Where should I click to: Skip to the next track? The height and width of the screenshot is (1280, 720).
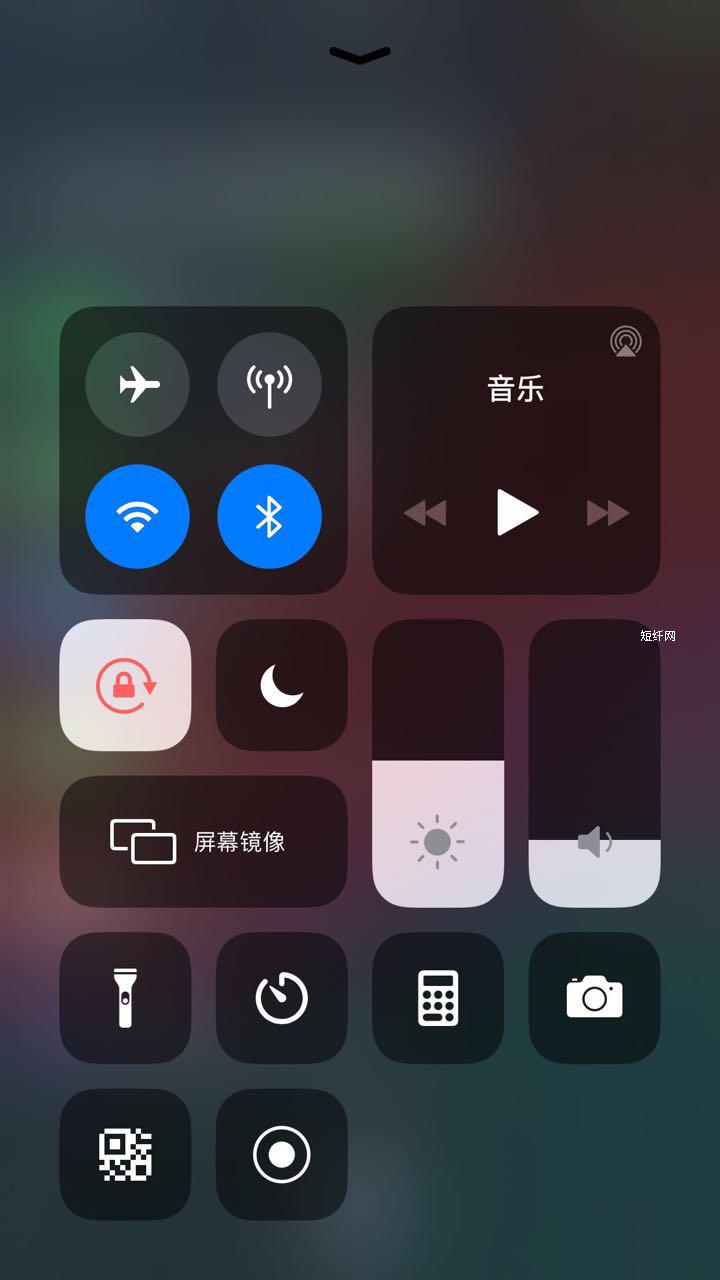pyautogui.click(x=607, y=513)
